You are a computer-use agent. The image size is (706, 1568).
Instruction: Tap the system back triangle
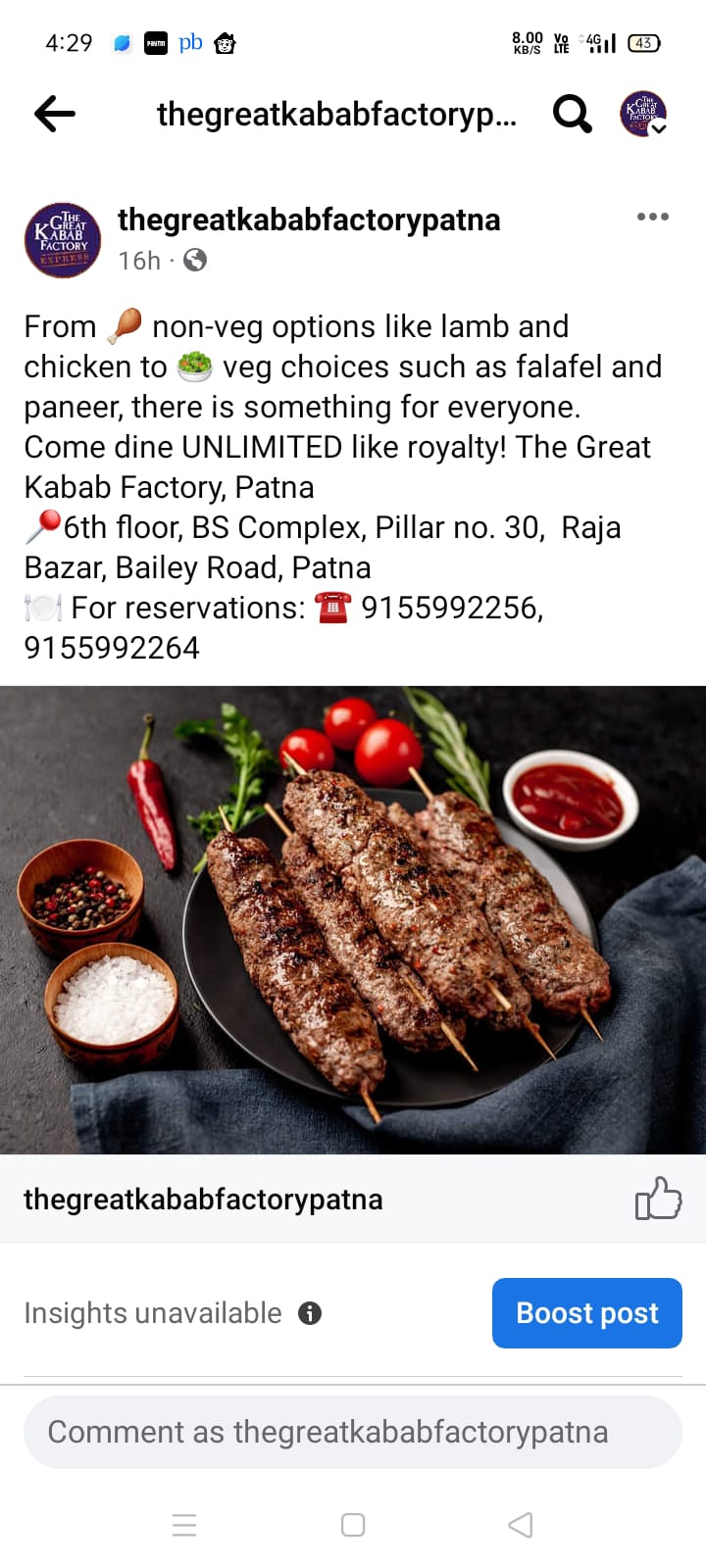point(521,1525)
